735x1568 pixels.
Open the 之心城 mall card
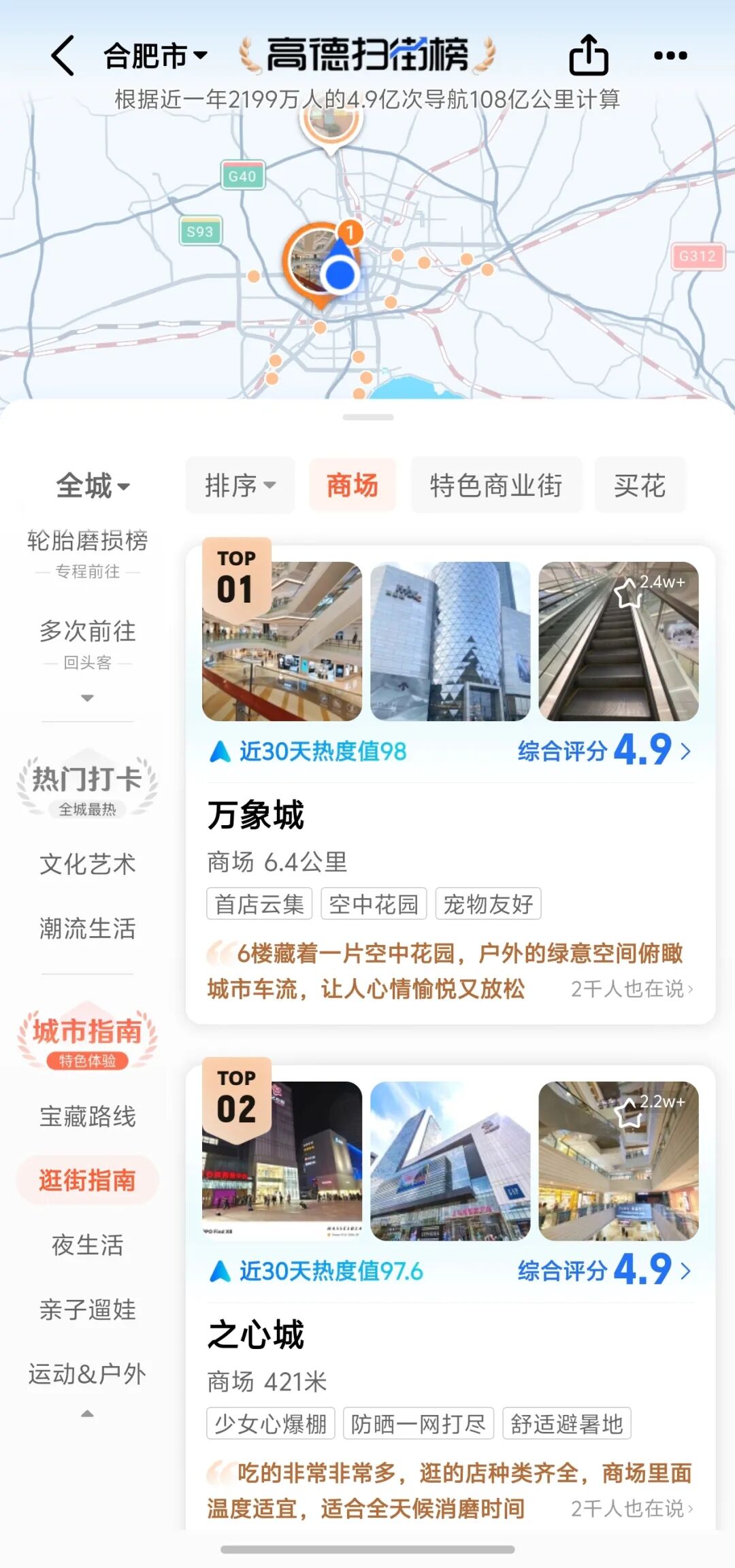[x=256, y=1335]
